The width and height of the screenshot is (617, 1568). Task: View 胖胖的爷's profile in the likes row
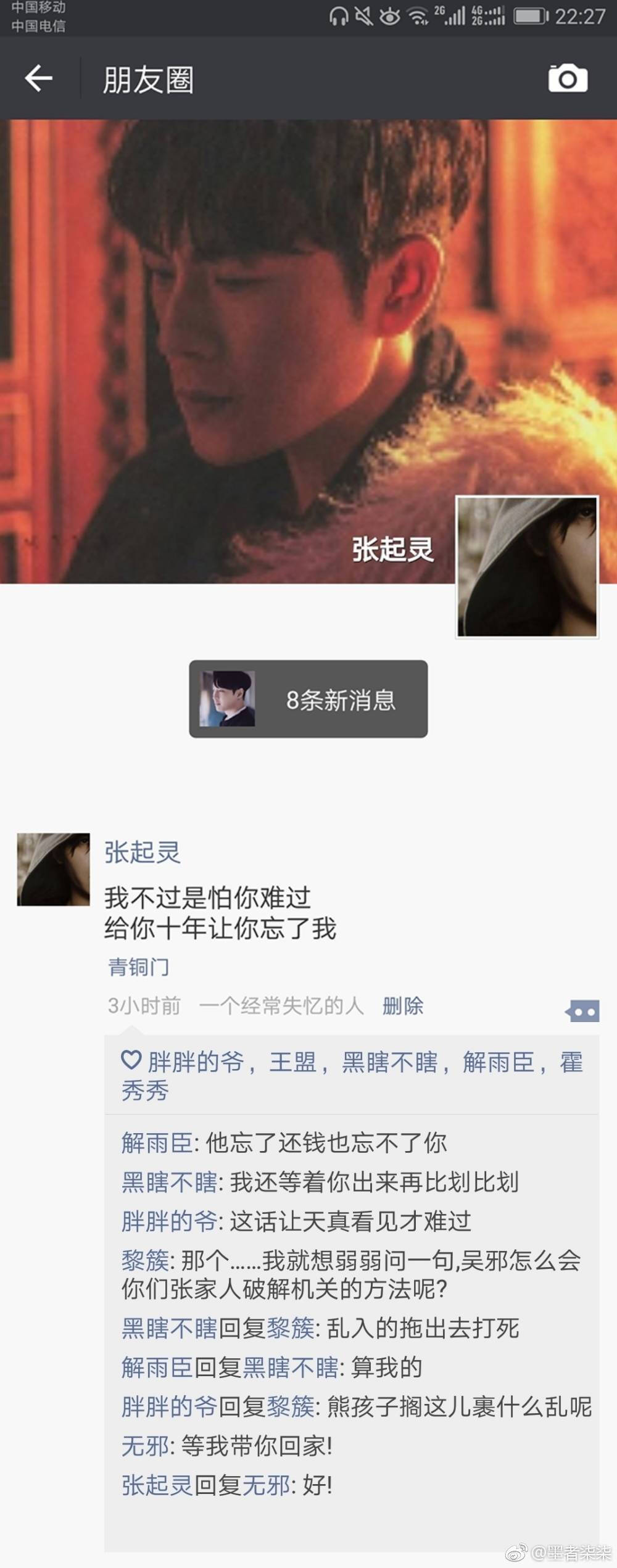pyautogui.click(x=196, y=1062)
